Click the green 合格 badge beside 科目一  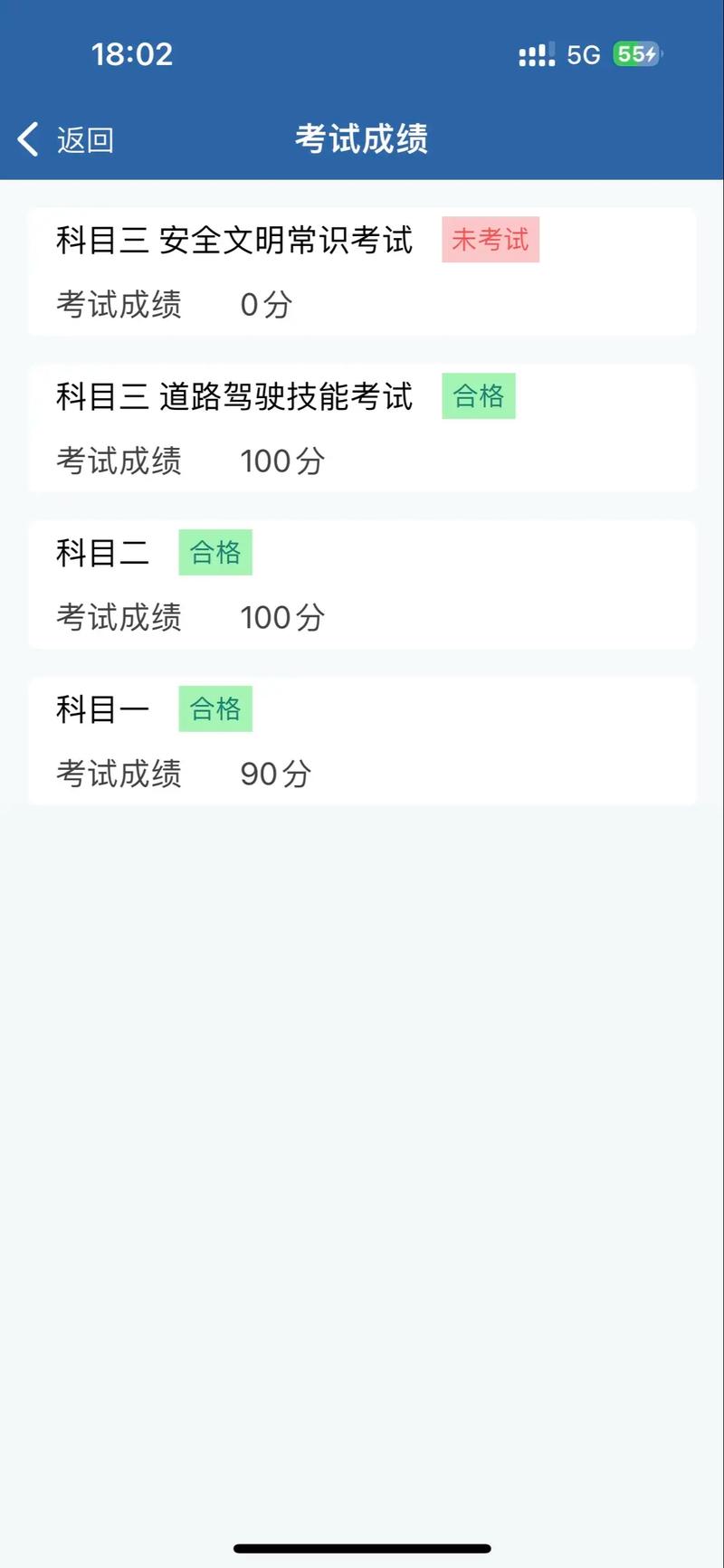click(x=214, y=708)
